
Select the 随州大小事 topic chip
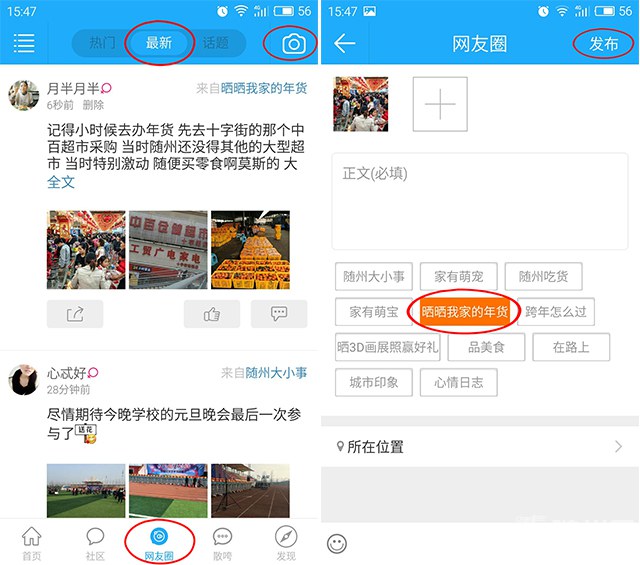pyautogui.click(x=373, y=277)
